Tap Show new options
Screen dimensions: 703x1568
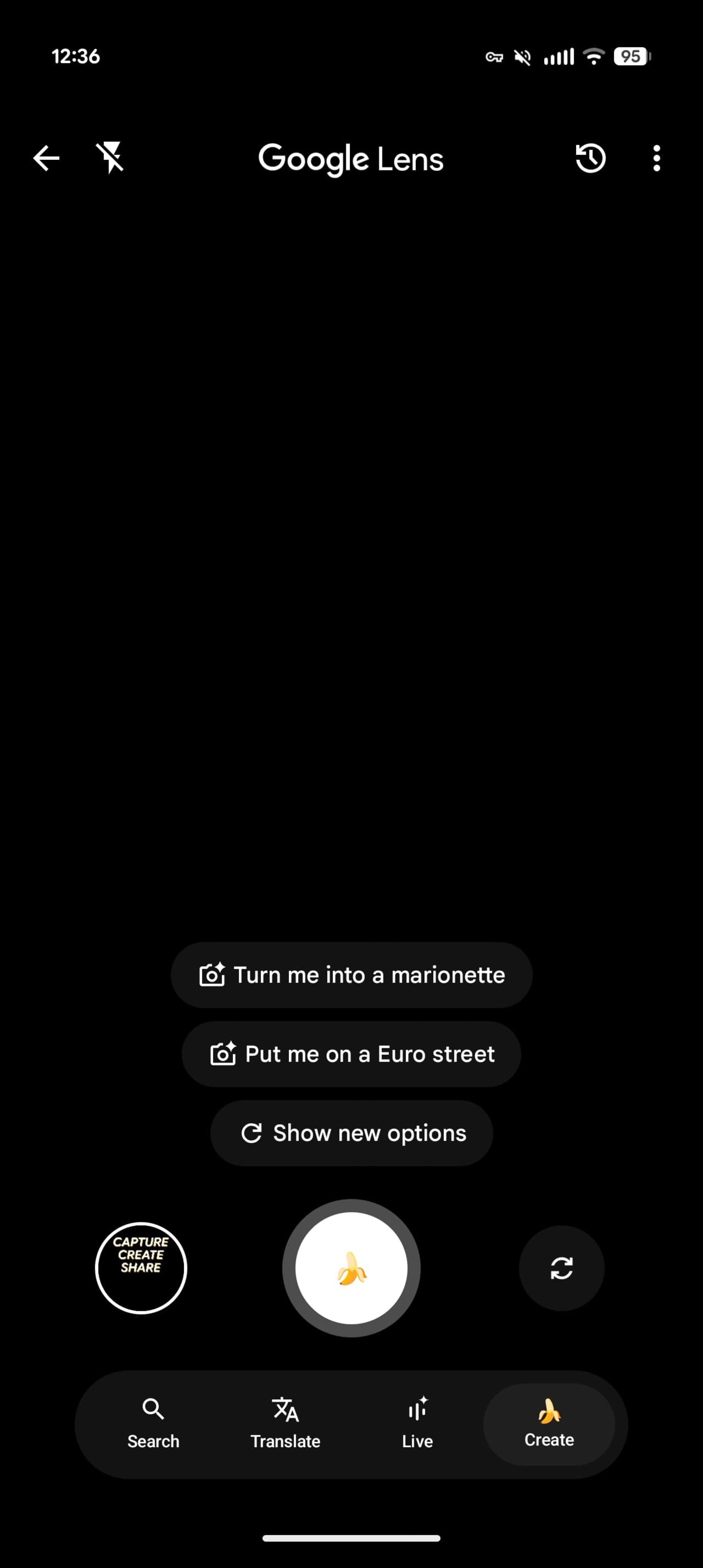[x=351, y=1133]
